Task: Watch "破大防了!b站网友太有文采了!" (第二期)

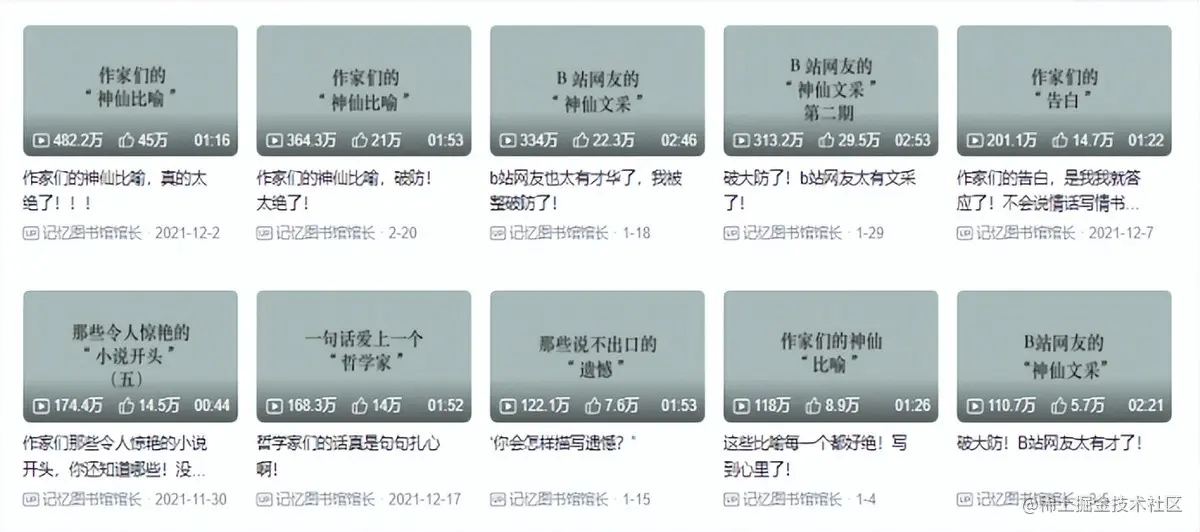Action: (830, 90)
